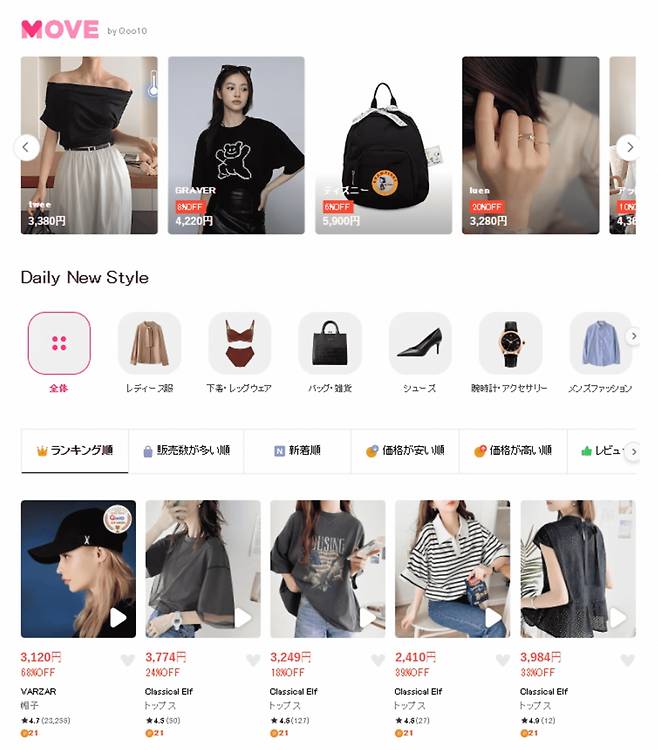Show previous banner items with left arrow
The height and width of the screenshot is (750, 658).
click(x=27, y=148)
